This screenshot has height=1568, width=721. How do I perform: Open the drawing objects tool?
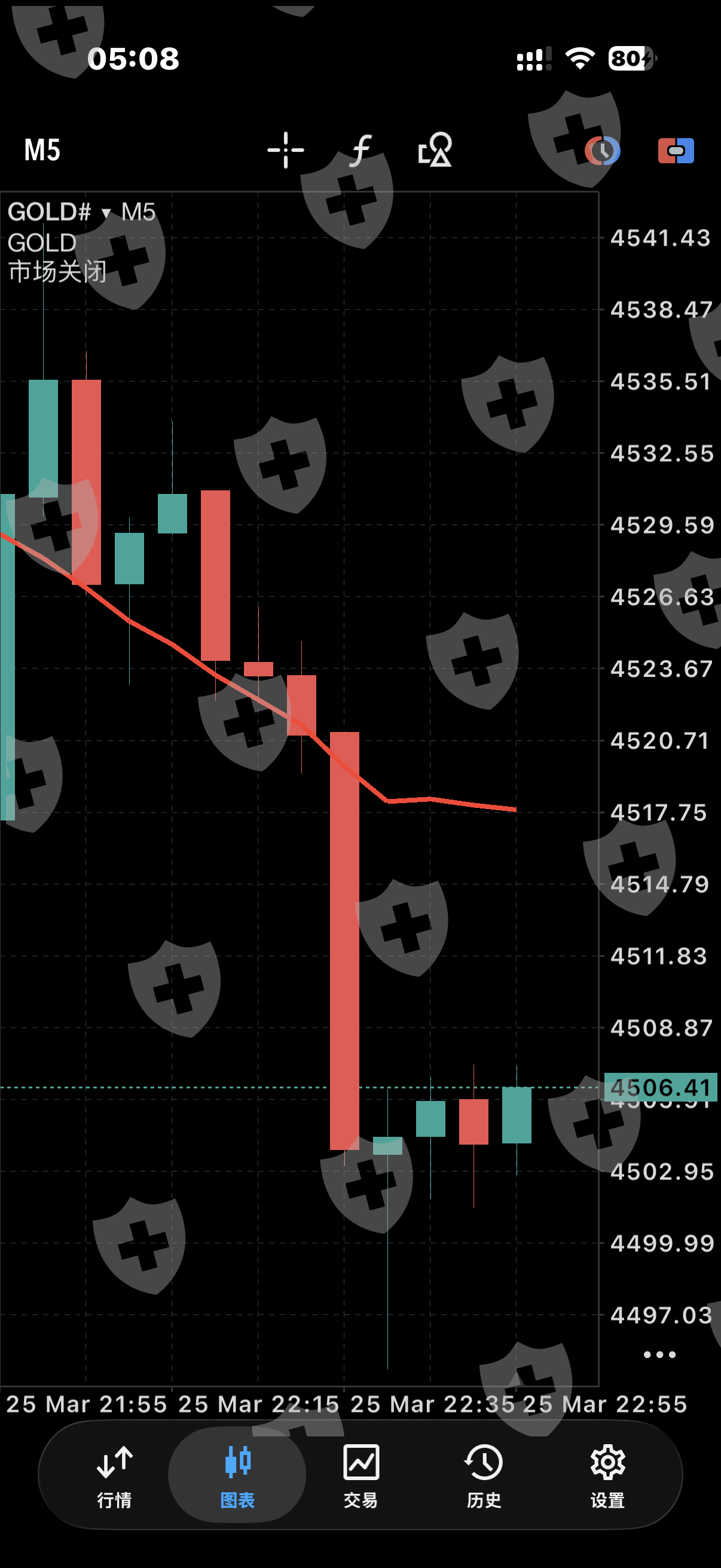click(435, 150)
